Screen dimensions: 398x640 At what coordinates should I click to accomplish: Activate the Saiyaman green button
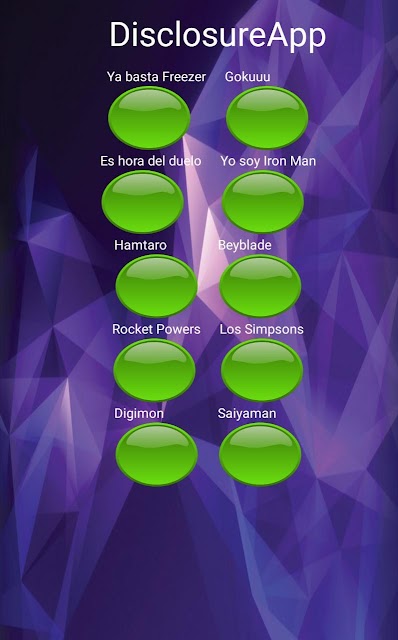point(260,454)
